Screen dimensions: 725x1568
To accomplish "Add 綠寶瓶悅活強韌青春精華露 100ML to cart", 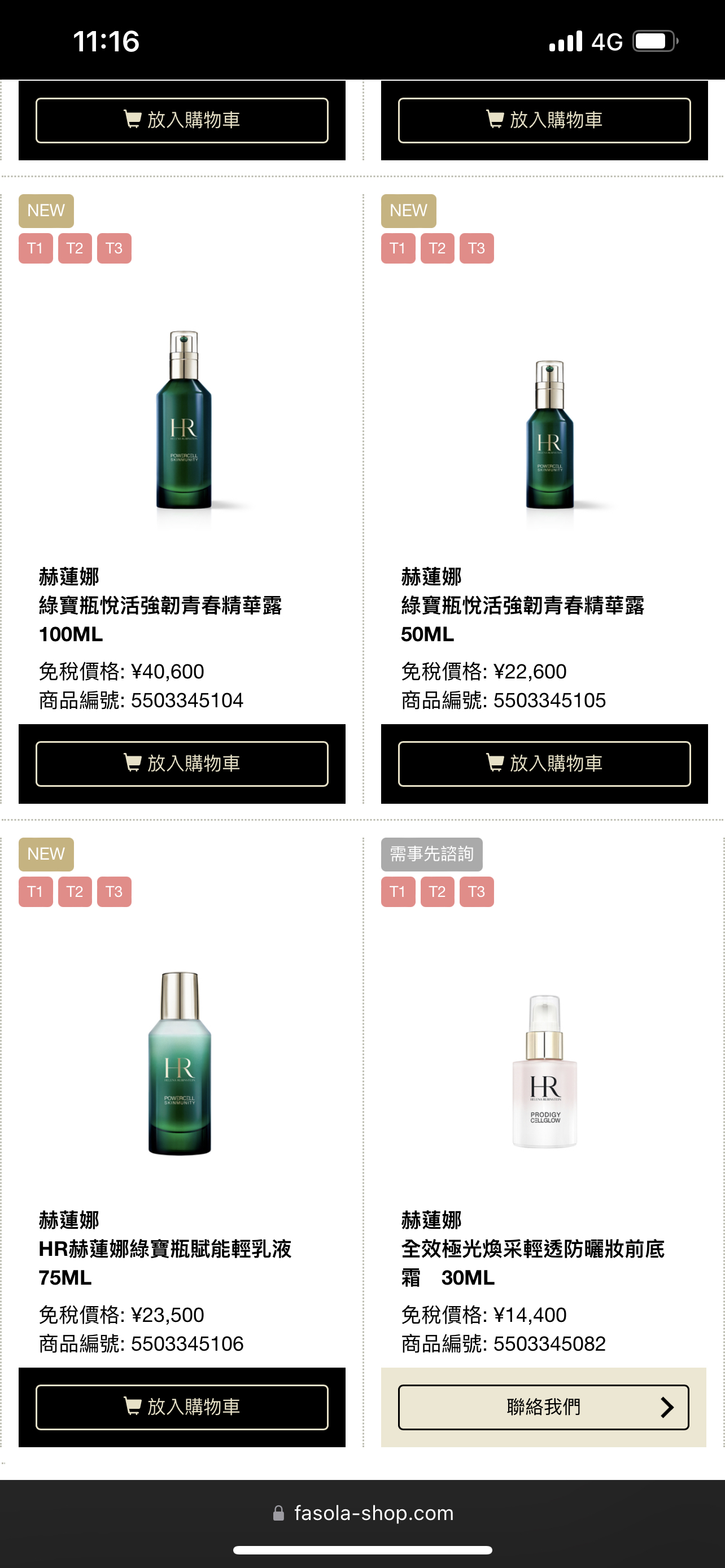I will [181, 763].
